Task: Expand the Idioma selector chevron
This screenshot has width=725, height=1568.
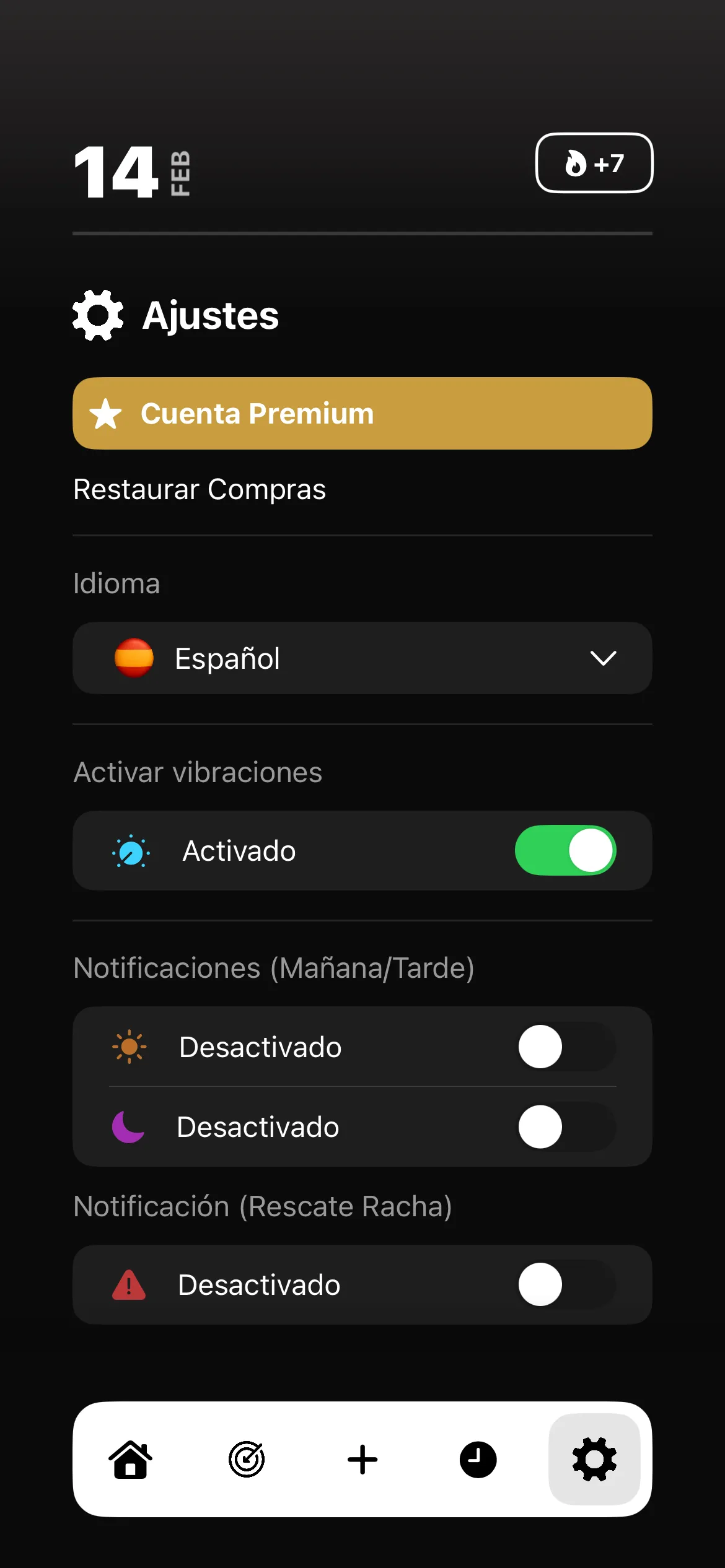Action: [604, 658]
